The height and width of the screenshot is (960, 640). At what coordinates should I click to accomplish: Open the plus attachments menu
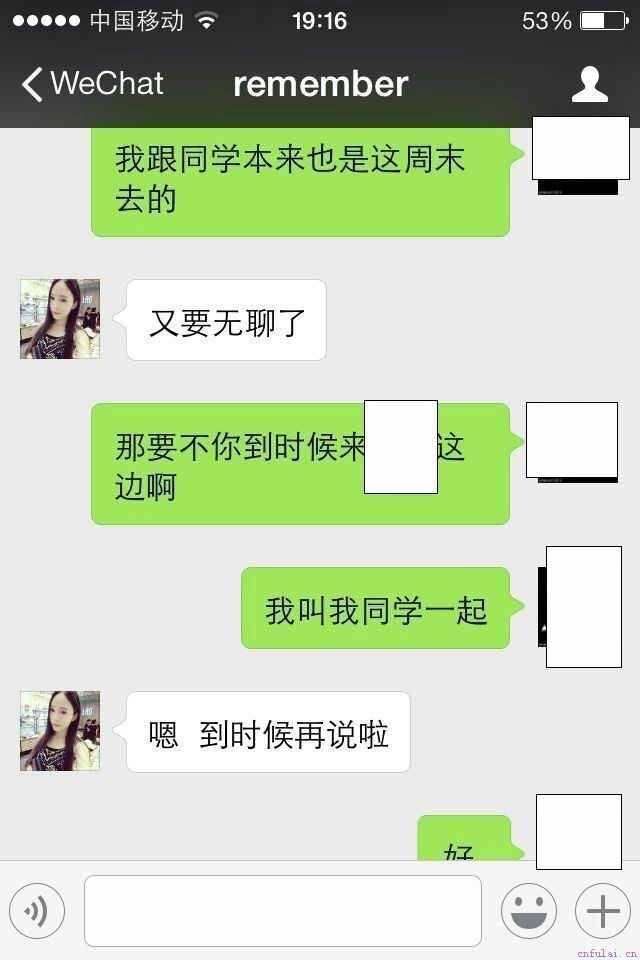pyautogui.click(x=602, y=911)
